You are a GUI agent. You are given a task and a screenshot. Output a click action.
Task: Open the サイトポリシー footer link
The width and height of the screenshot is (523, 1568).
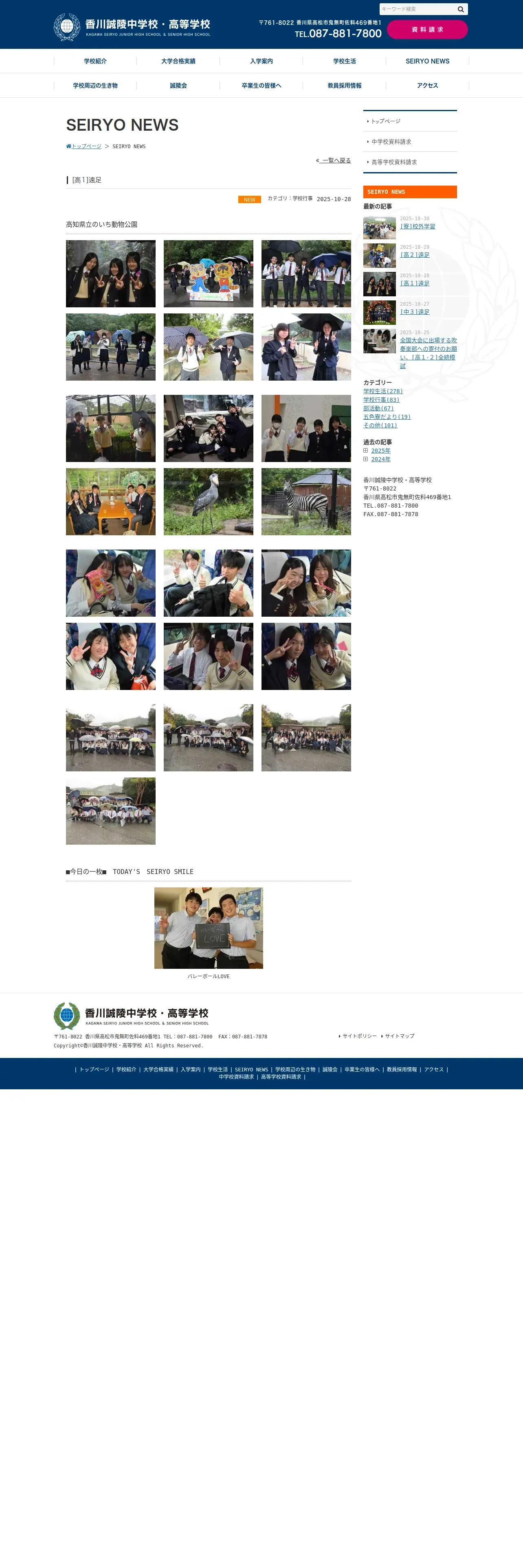[359, 1036]
